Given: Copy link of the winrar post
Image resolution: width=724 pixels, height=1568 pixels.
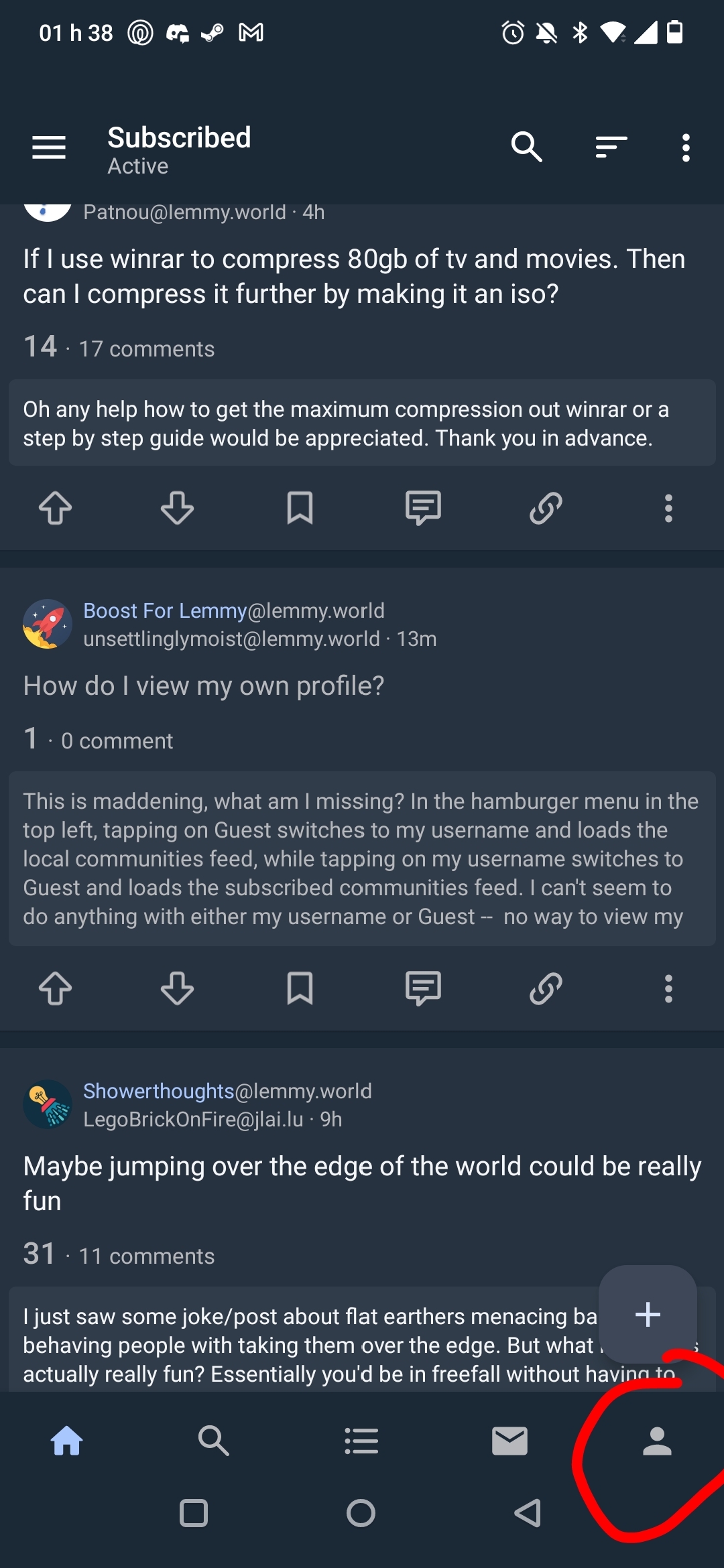Looking at the screenshot, I should 546,508.
